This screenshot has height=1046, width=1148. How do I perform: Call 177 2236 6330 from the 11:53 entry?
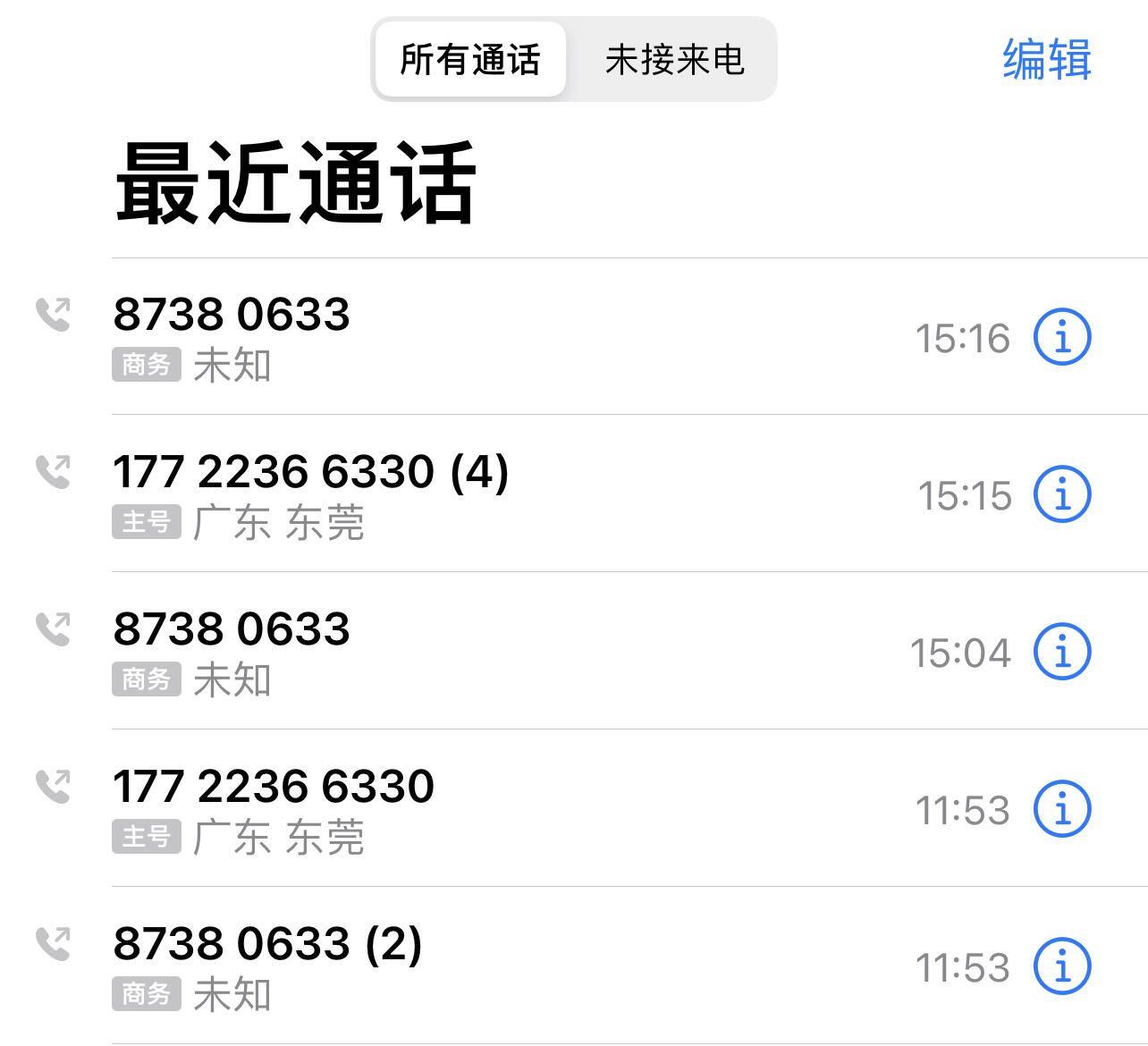[x=274, y=787]
